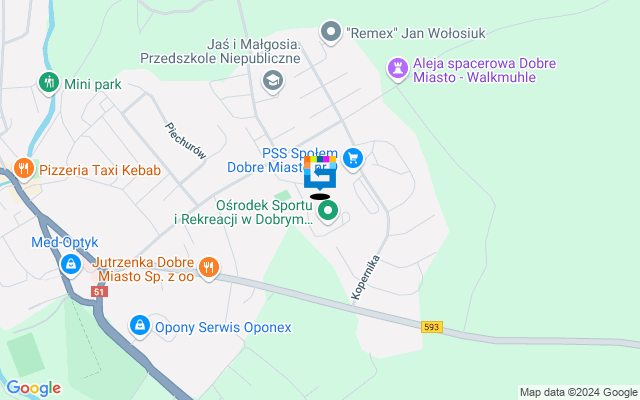Open the "Remex" Jan Wołosiuk place marker
This screenshot has width=640, height=400.
pos(330,33)
